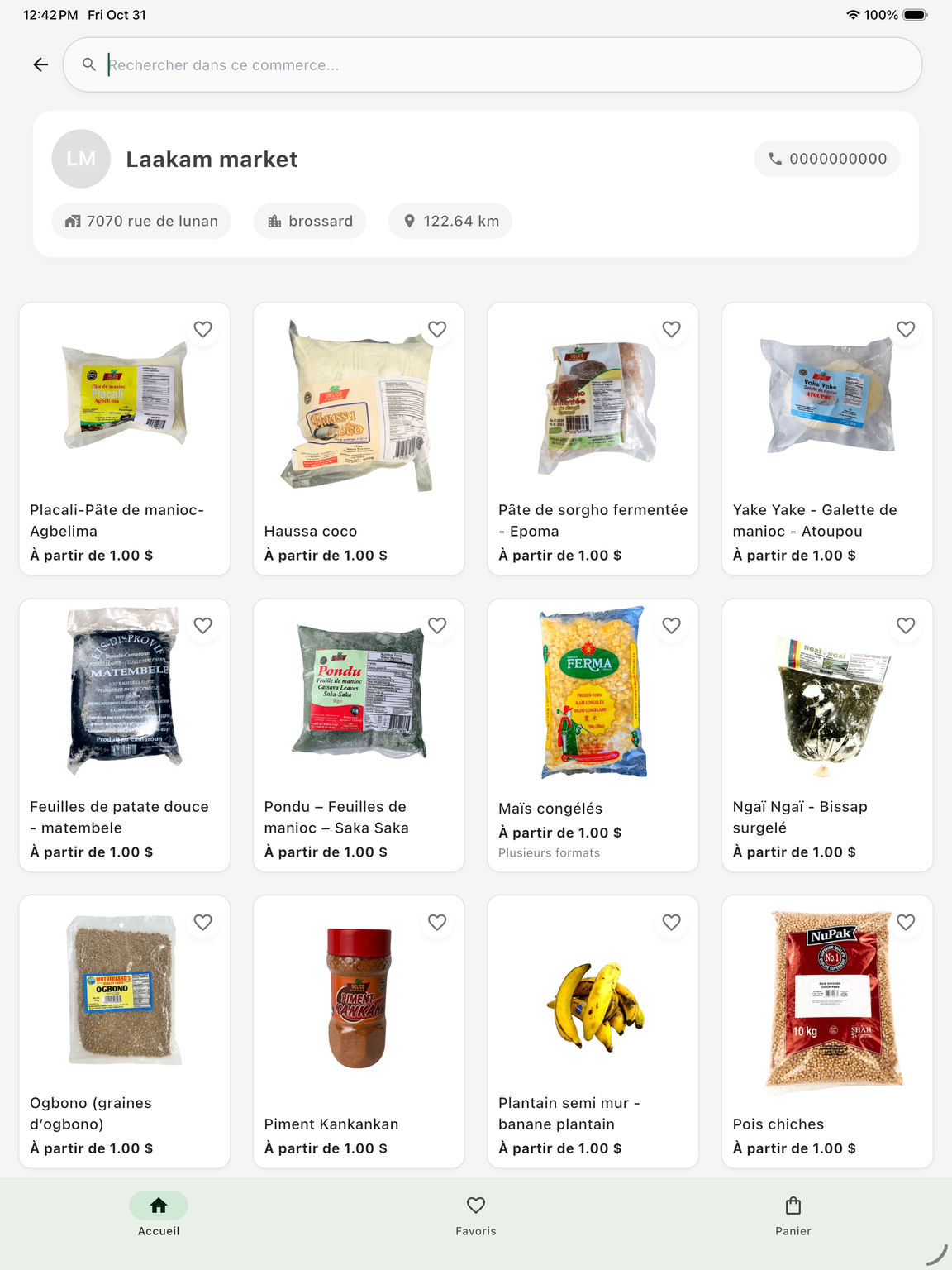The image size is (952, 1270).
Task: Go back using the arrow icon
Action: [x=40, y=64]
